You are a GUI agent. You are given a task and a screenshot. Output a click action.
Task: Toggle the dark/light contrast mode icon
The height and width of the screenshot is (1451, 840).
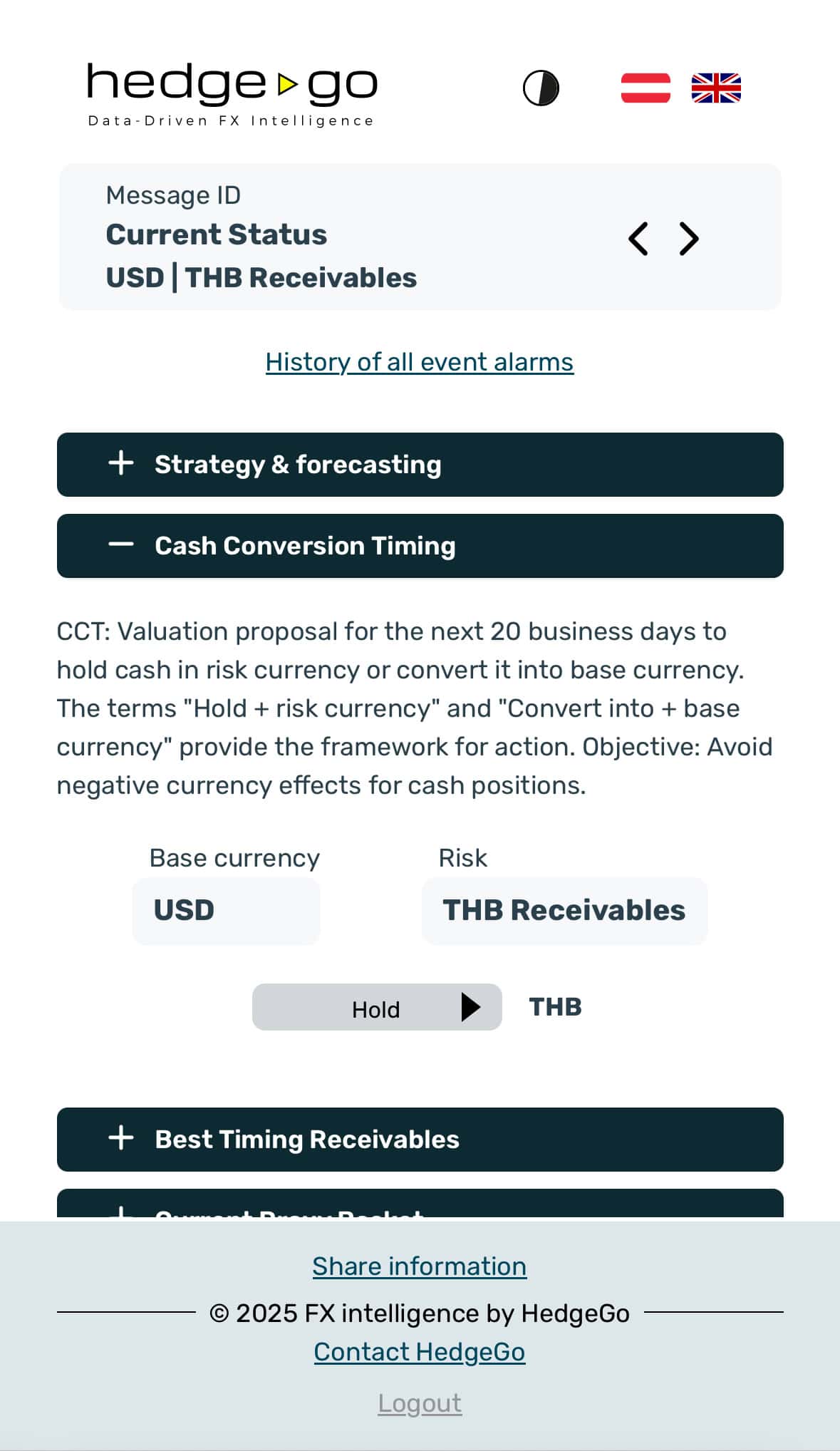(x=541, y=88)
